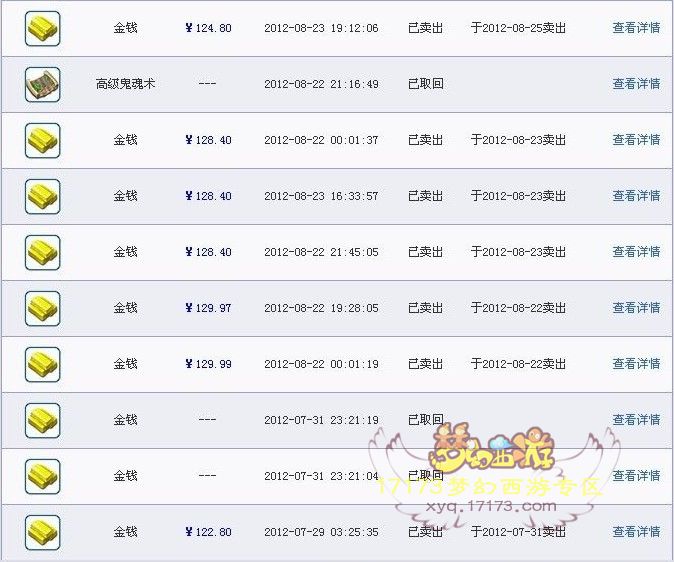The width and height of the screenshot is (674, 562).
Task: View details of listing dated 2012-08-23 16:33:57
Action: point(636,196)
